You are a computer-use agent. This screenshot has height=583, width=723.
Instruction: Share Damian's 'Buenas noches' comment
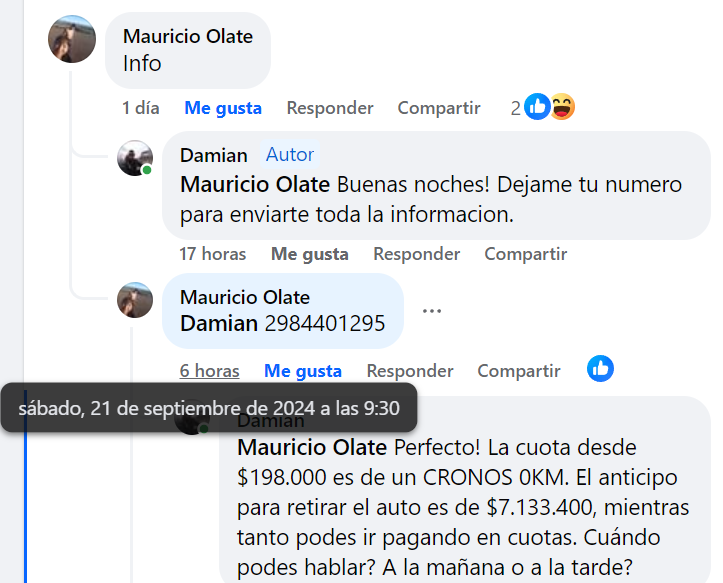525,254
